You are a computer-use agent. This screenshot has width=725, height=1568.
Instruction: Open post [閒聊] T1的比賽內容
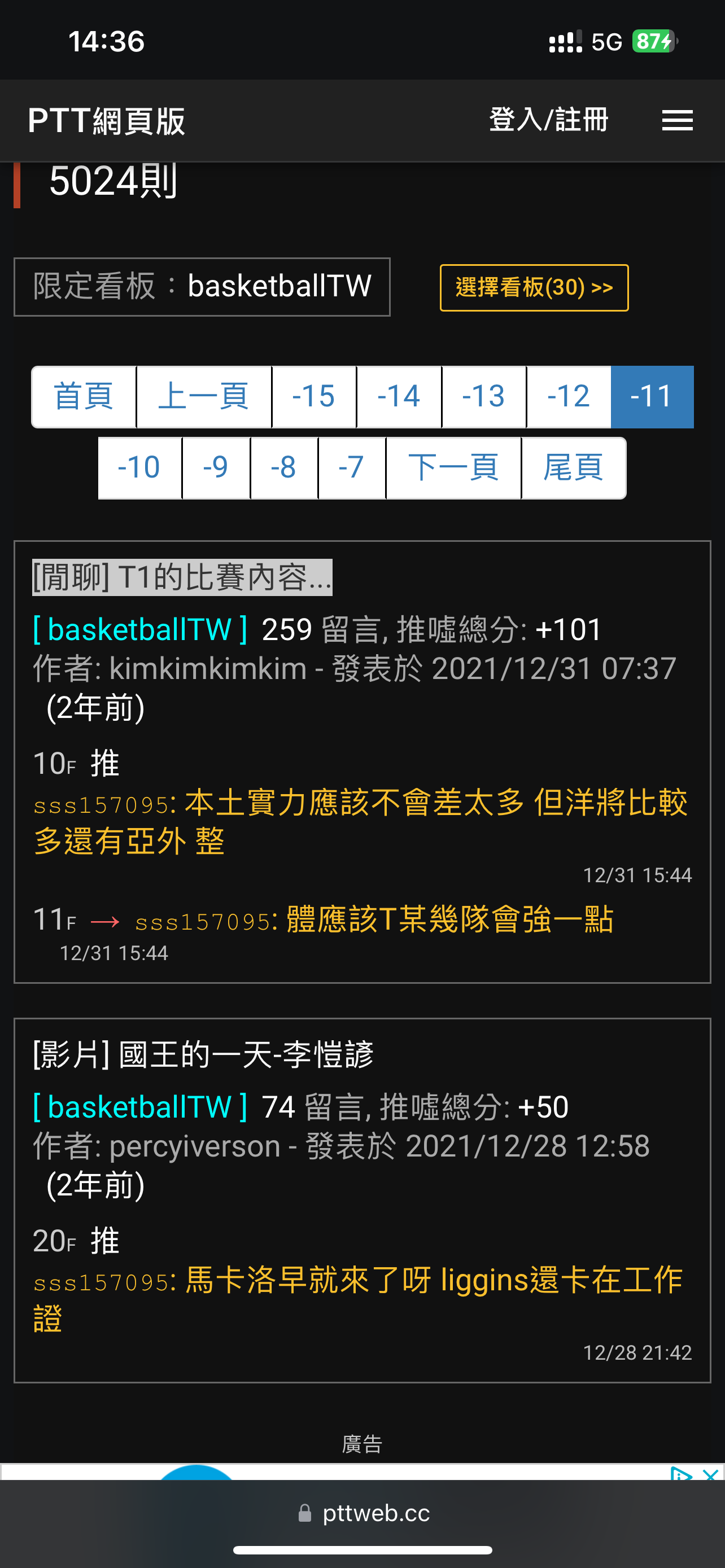click(x=182, y=577)
